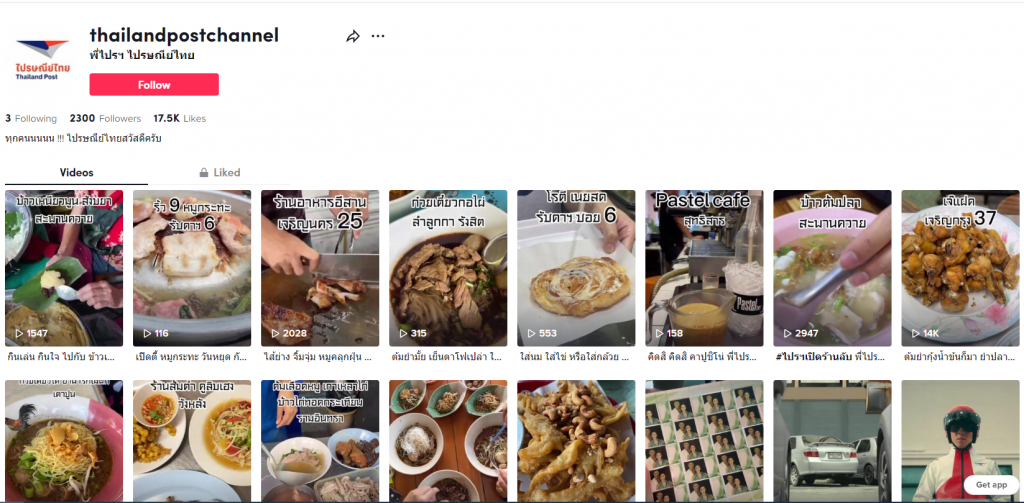Open the video with 2028 views
This screenshot has height=503, width=1024.
[320, 268]
